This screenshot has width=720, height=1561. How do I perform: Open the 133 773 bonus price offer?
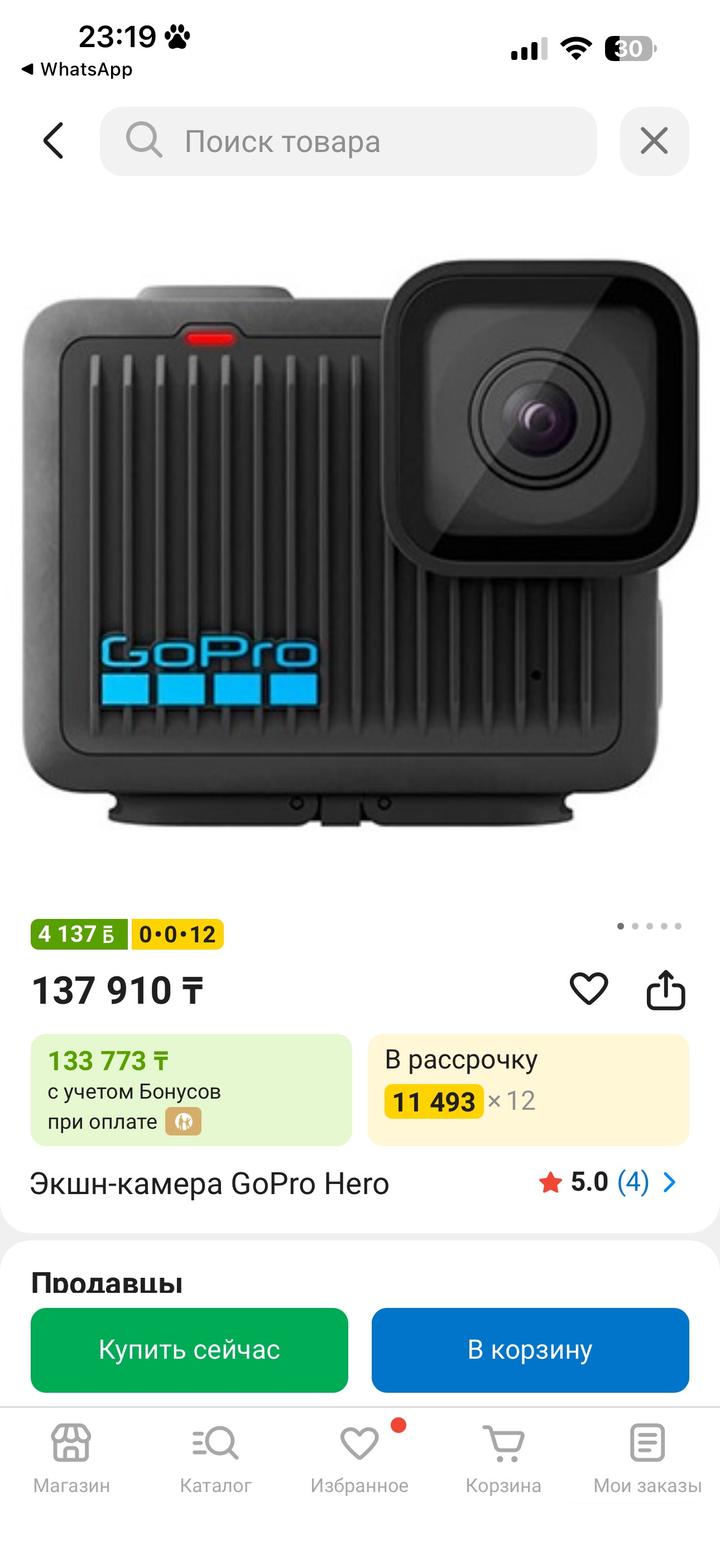(191, 1089)
